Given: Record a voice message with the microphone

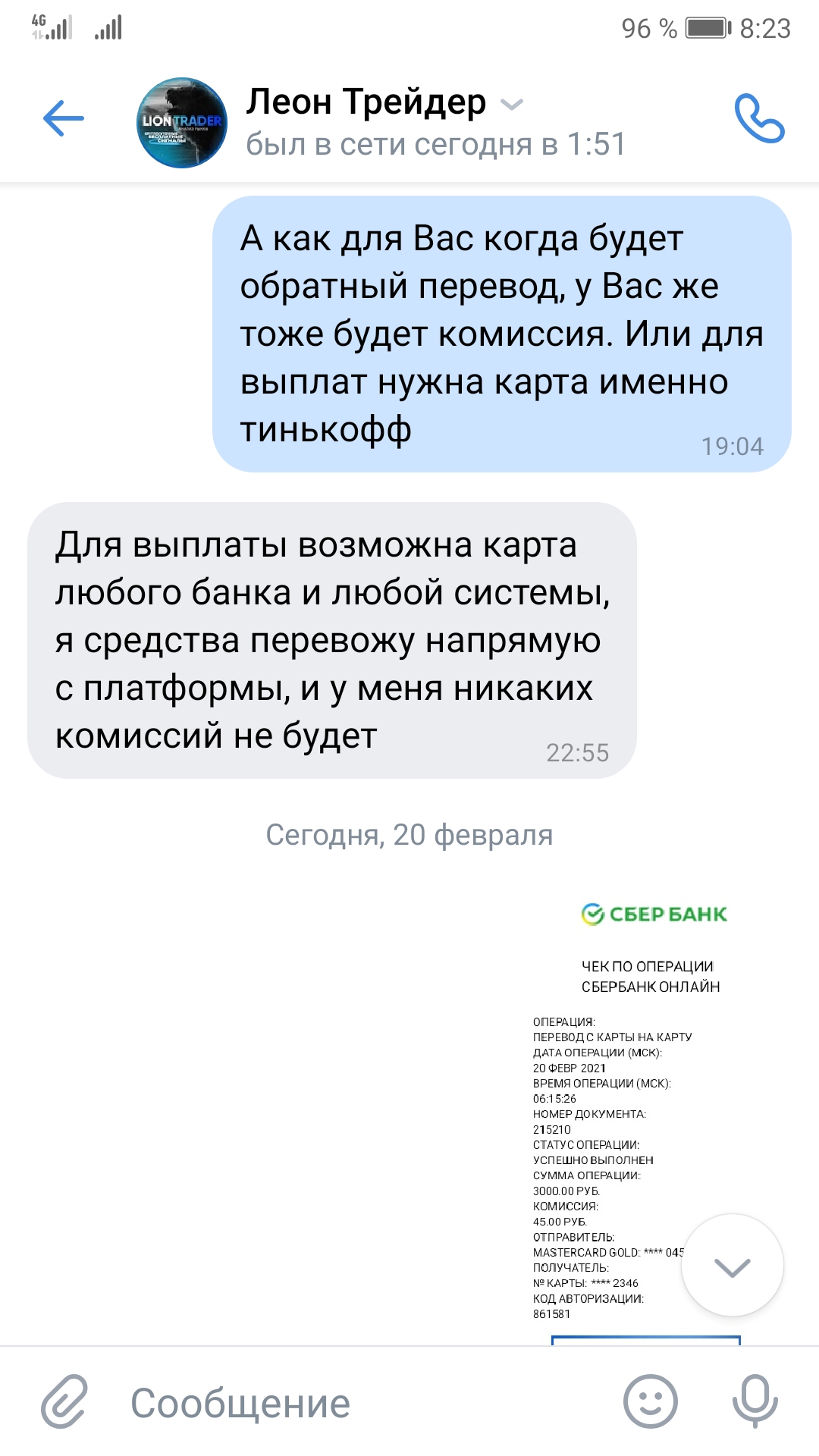Looking at the screenshot, I should click(755, 1401).
